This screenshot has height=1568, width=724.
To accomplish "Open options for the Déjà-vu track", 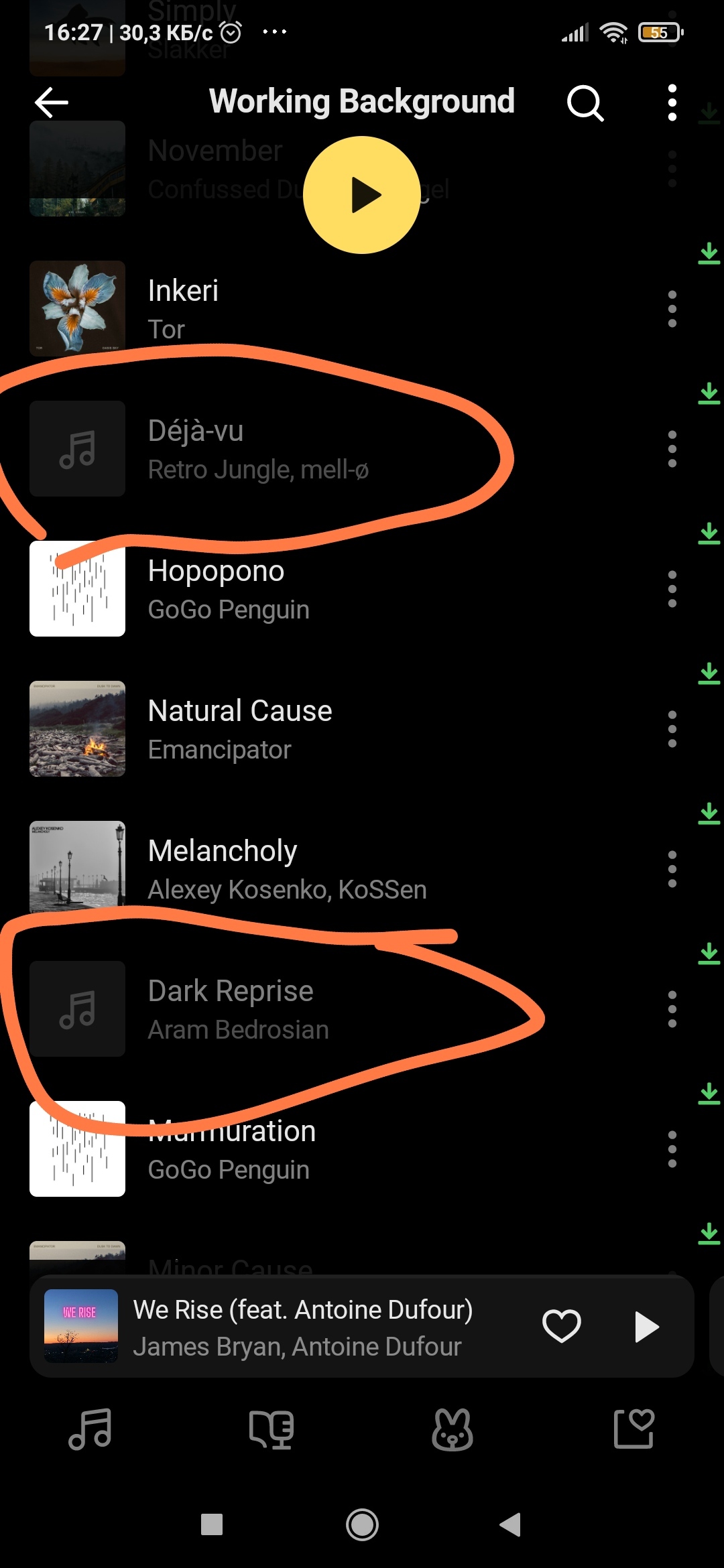I will tap(672, 449).
